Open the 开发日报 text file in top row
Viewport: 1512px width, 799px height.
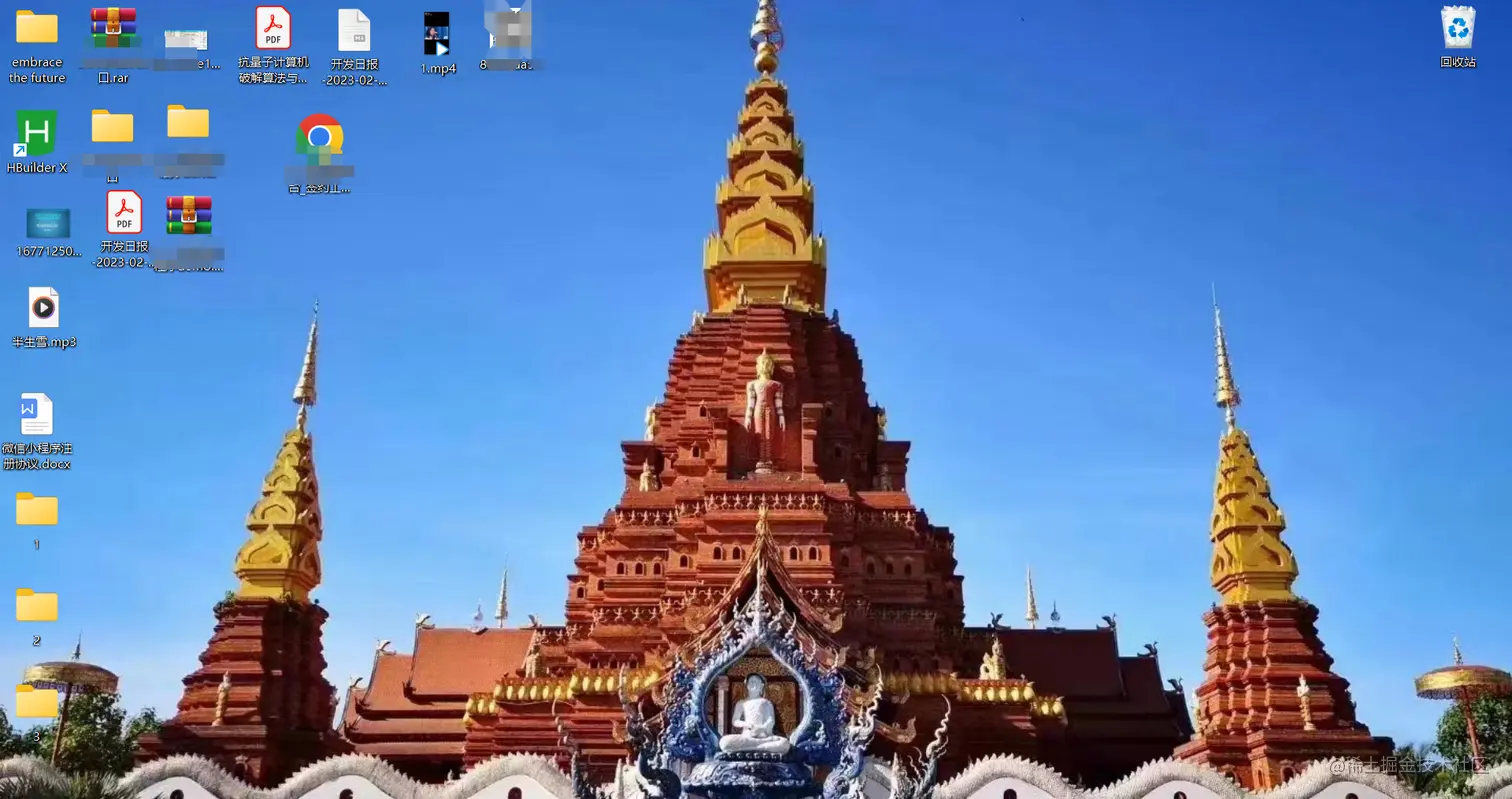coord(354,30)
